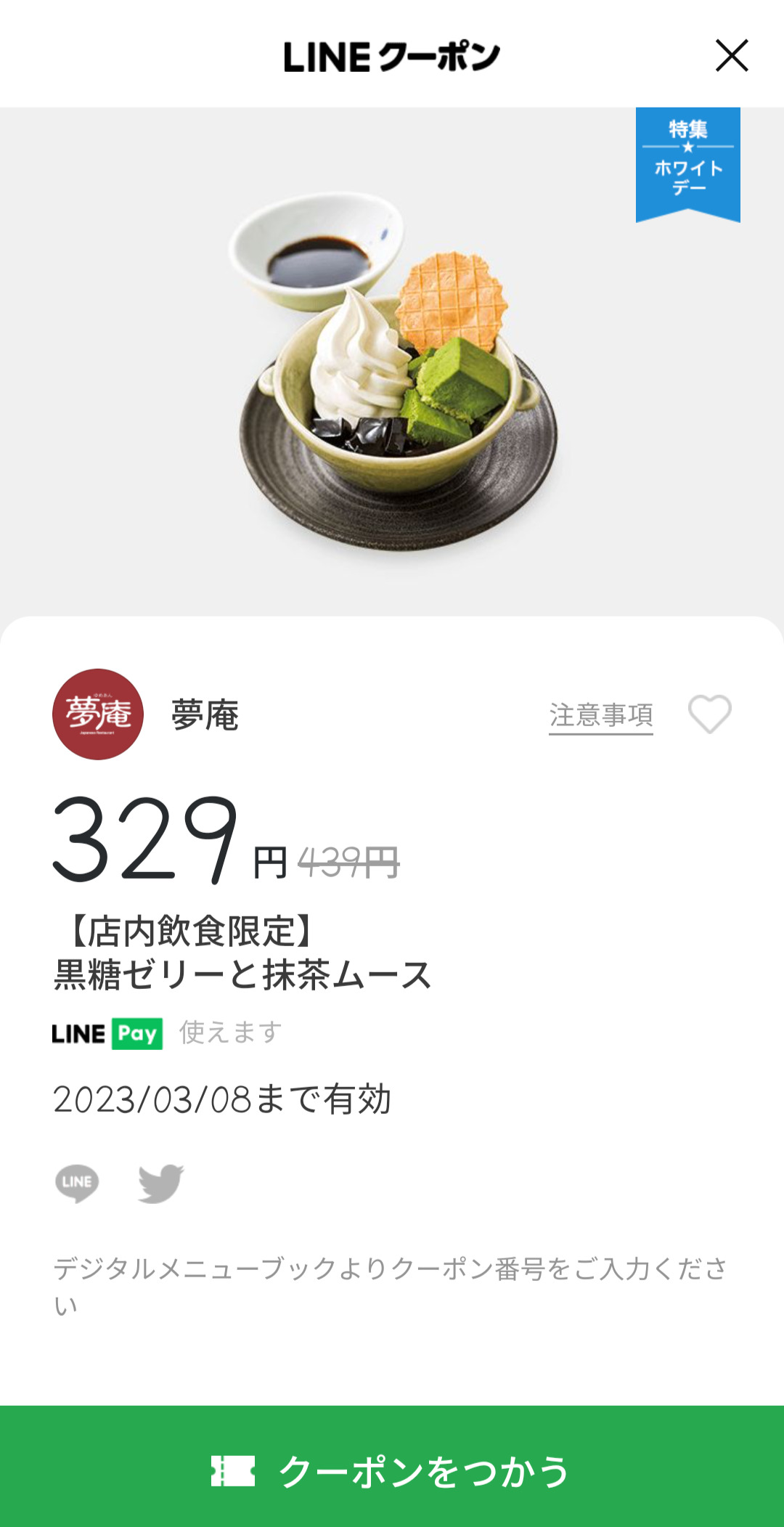This screenshot has width=784, height=1527.
Task: Share the coupon via LINE
Action: tap(77, 1183)
